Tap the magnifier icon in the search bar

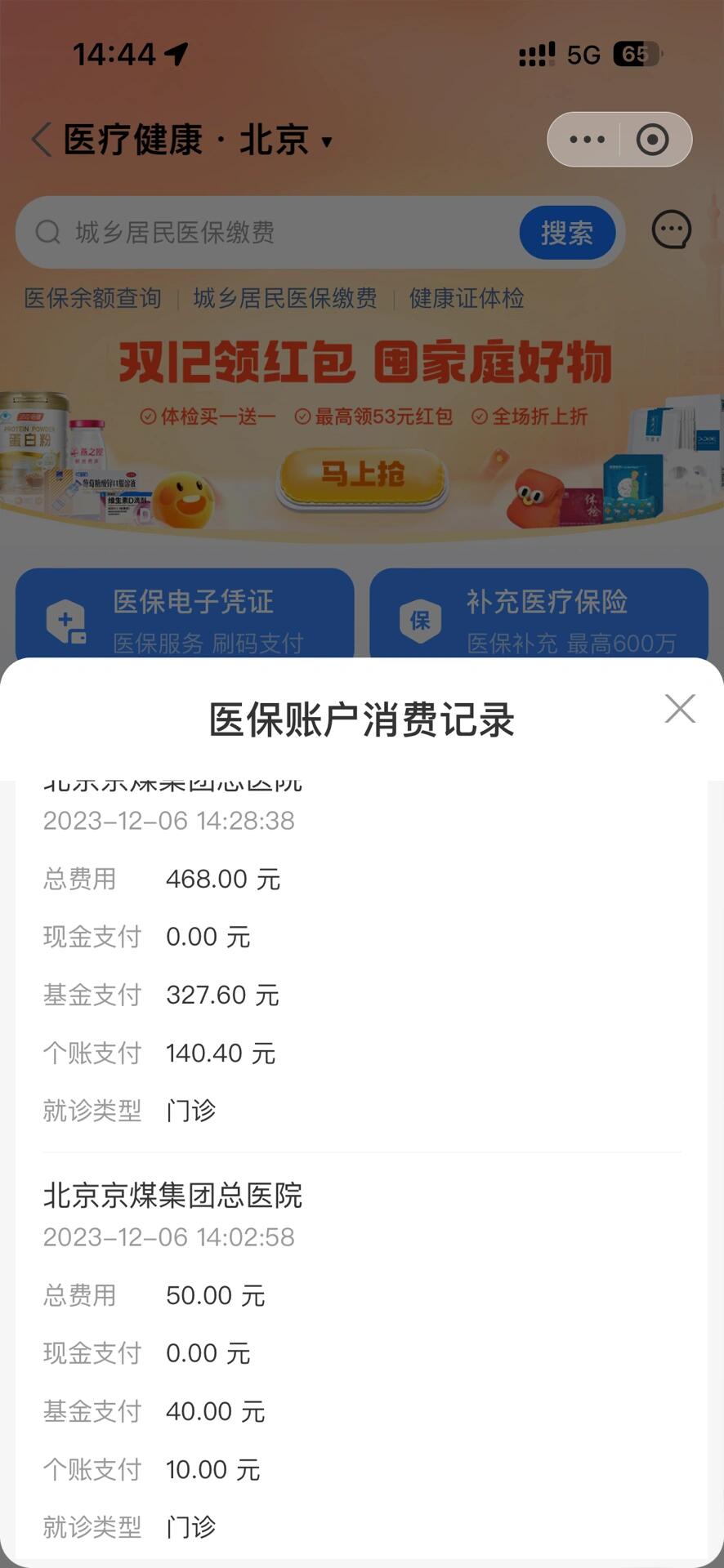(x=47, y=233)
